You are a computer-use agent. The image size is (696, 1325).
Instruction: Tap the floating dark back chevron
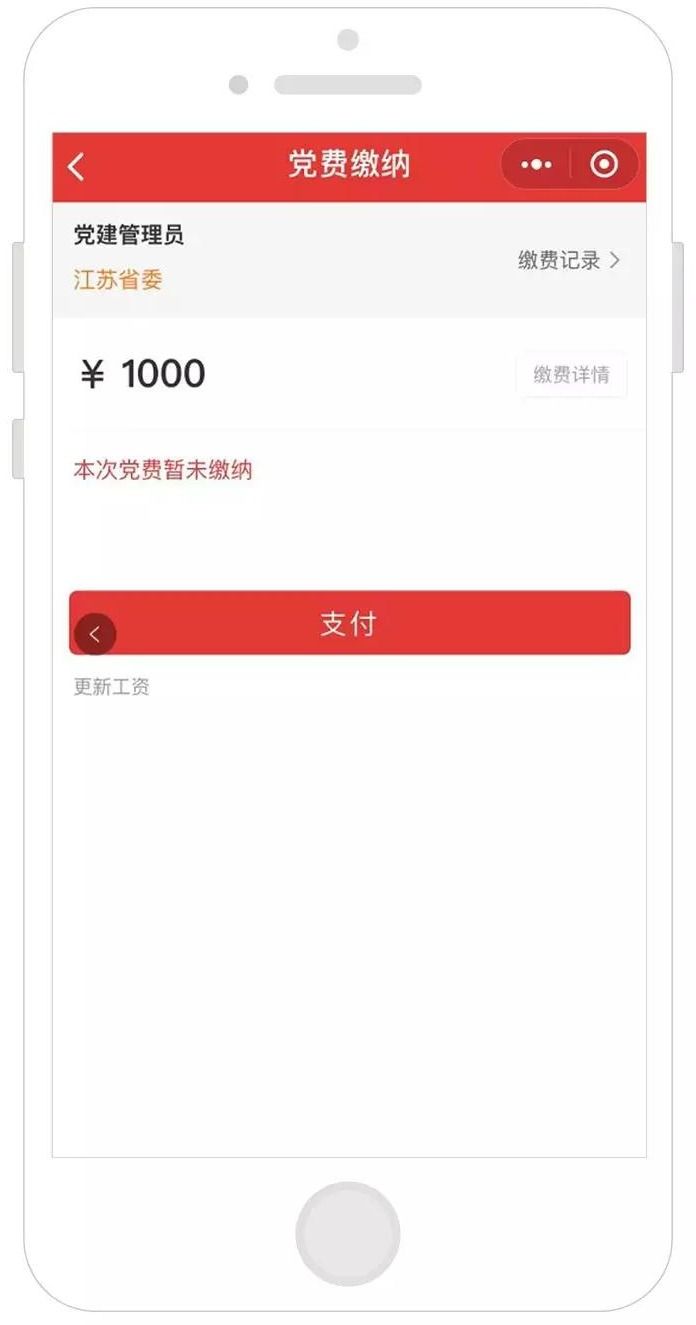95,633
